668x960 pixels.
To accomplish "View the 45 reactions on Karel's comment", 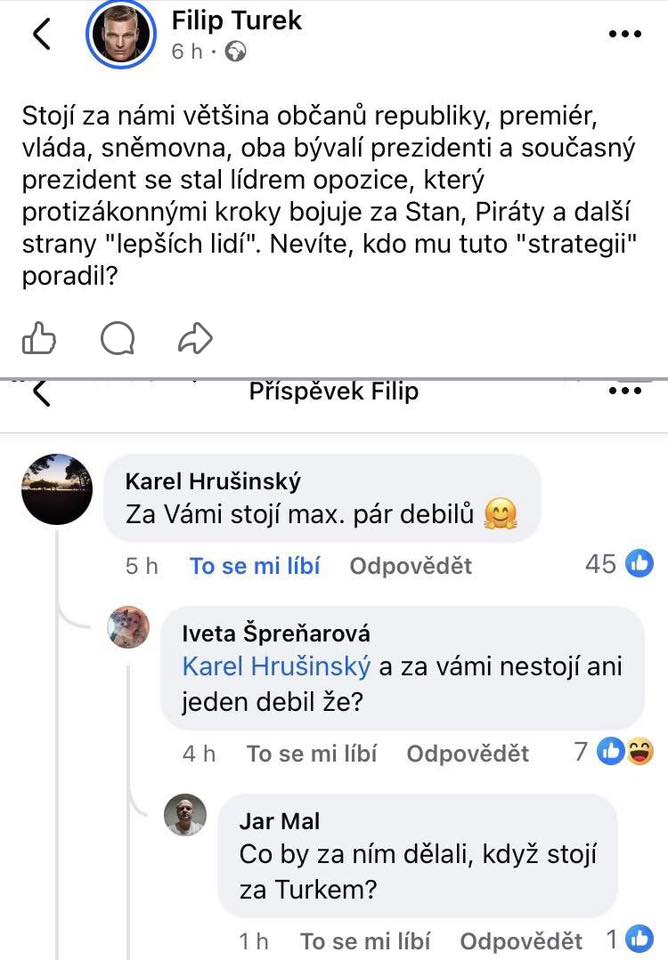I will point(619,564).
